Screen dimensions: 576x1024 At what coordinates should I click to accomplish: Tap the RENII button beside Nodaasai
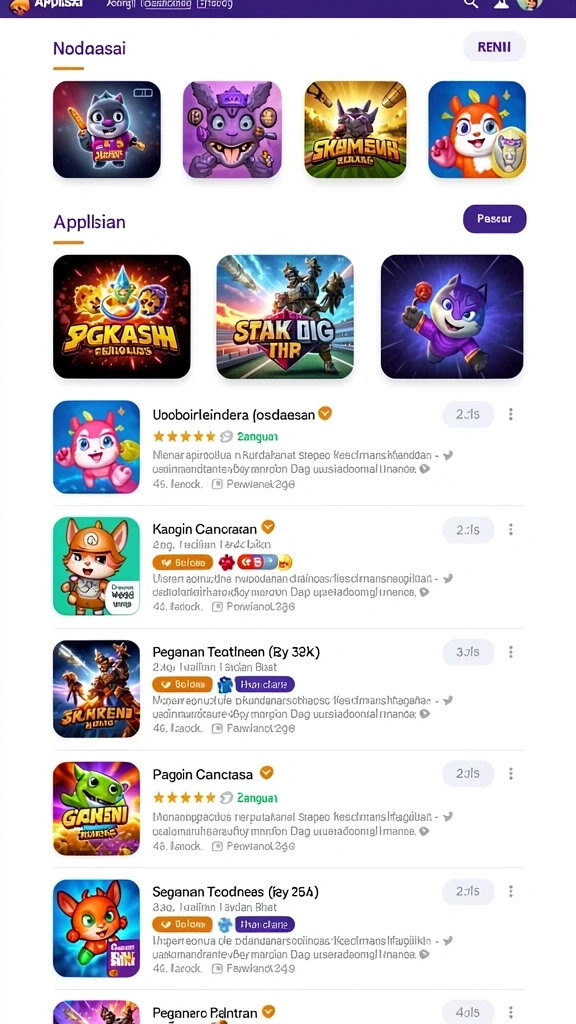[x=494, y=47]
